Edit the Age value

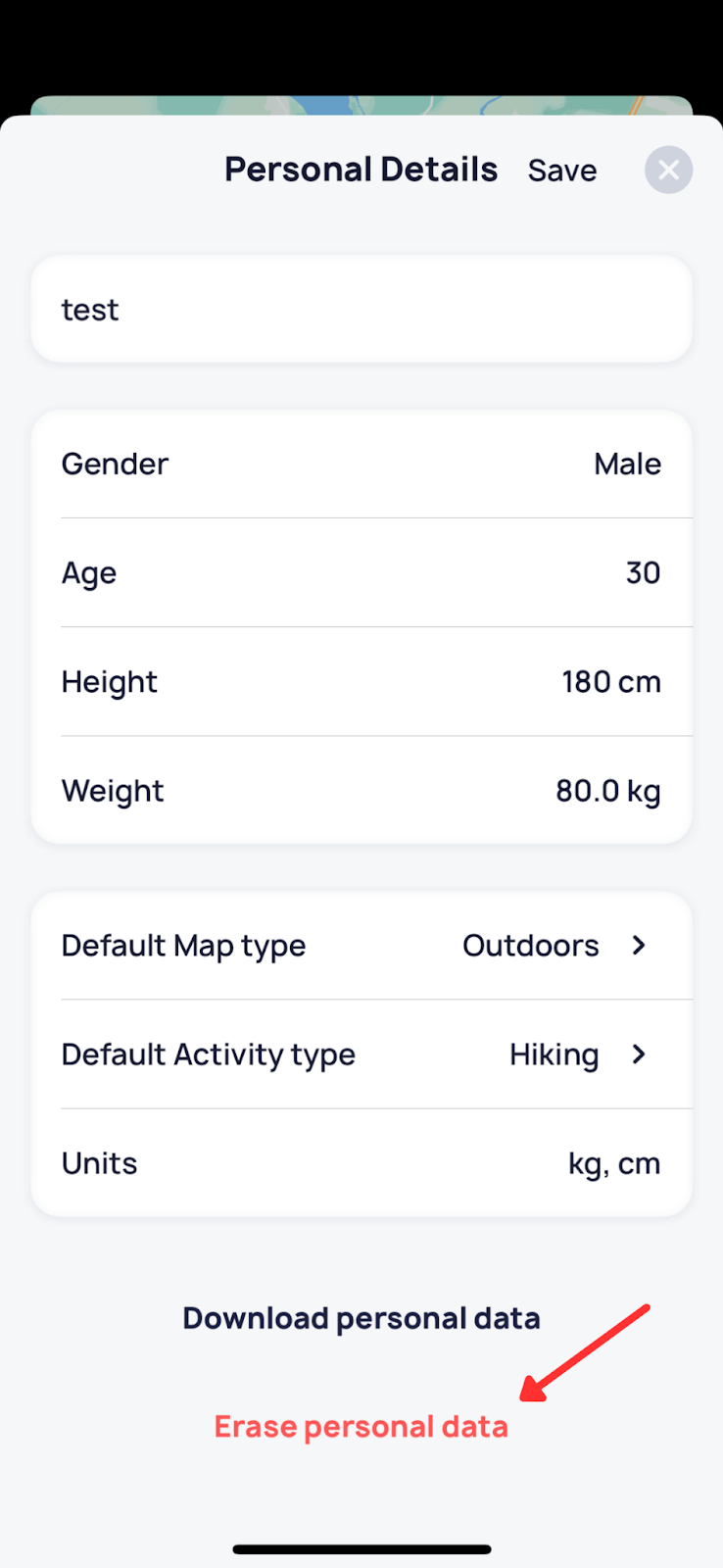361,573
